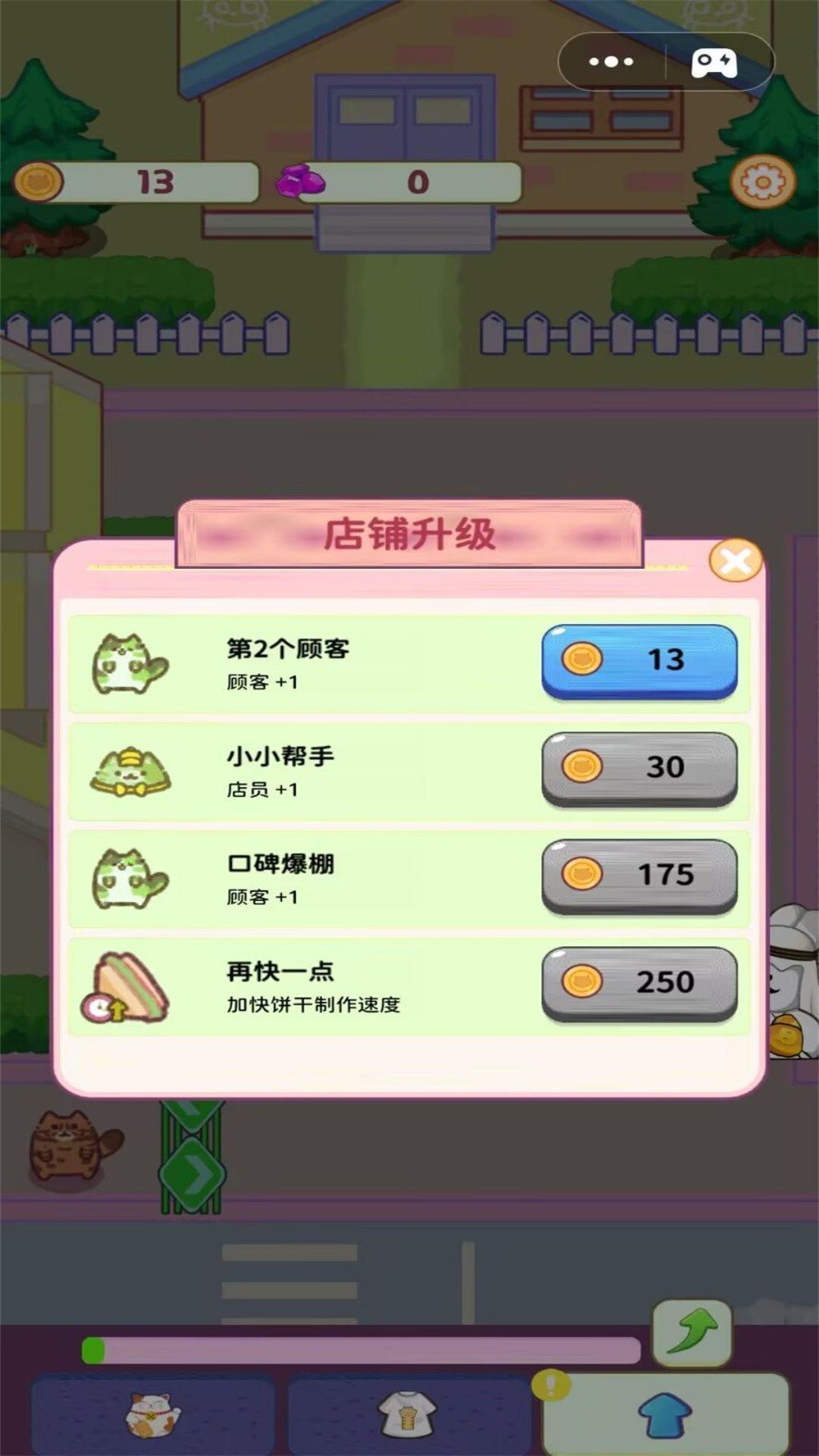The width and height of the screenshot is (819, 1456).
Task: Buy 第2个顾客 upgrade for 13 coins
Action: pyautogui.click(x=639, y=660)
